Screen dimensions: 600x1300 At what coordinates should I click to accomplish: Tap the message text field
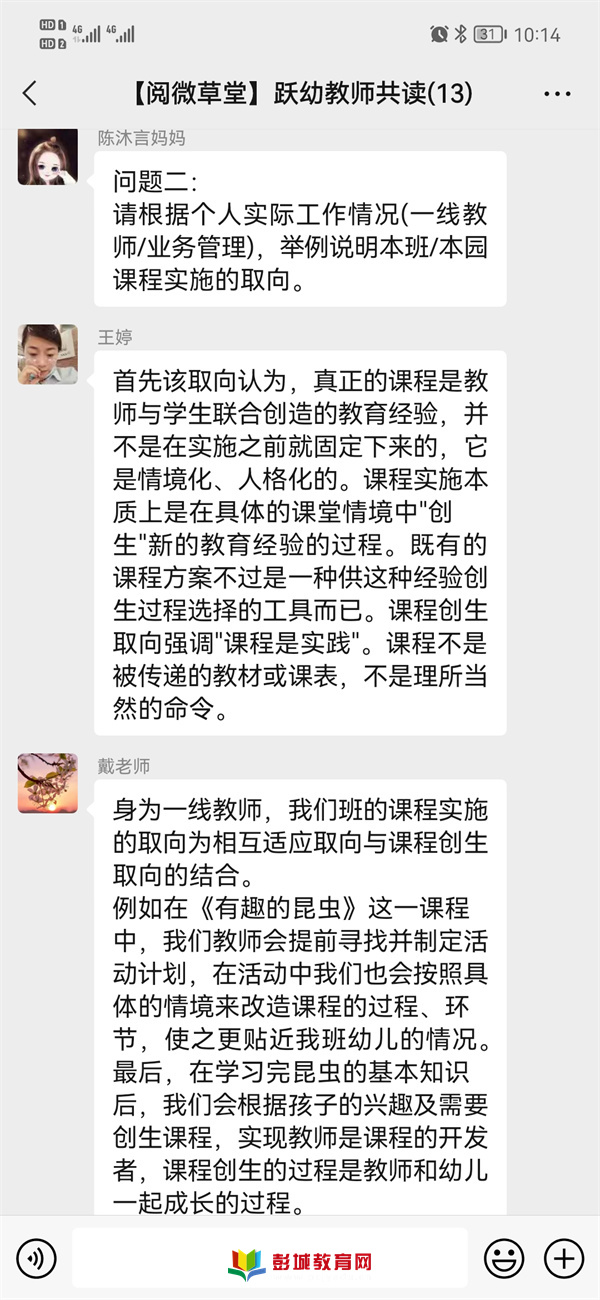(270, 1258)
